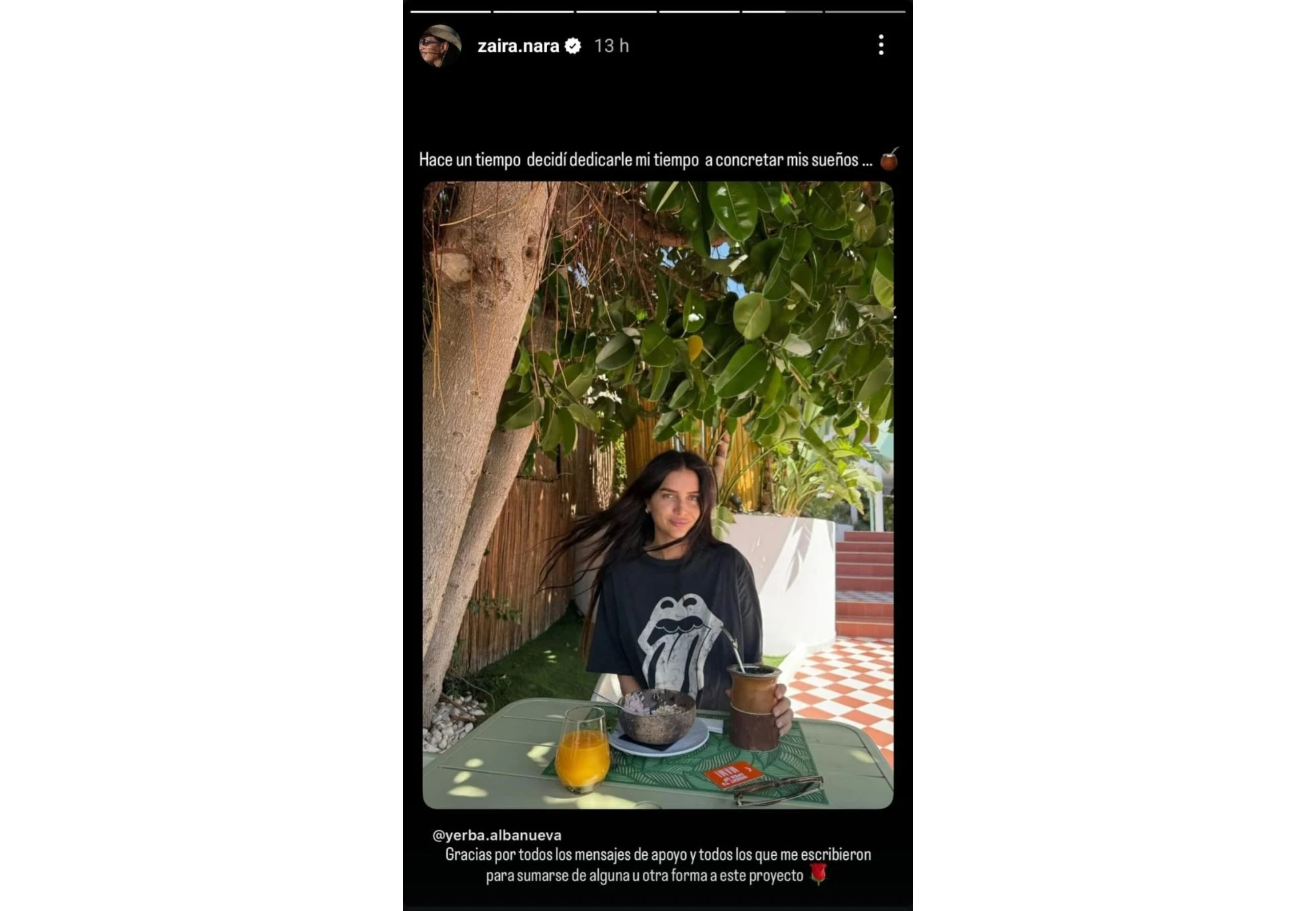Viewport: 1316px width, 911px height.
Task: Open zaira.nara's profile picture
Action: click(439, 46)
